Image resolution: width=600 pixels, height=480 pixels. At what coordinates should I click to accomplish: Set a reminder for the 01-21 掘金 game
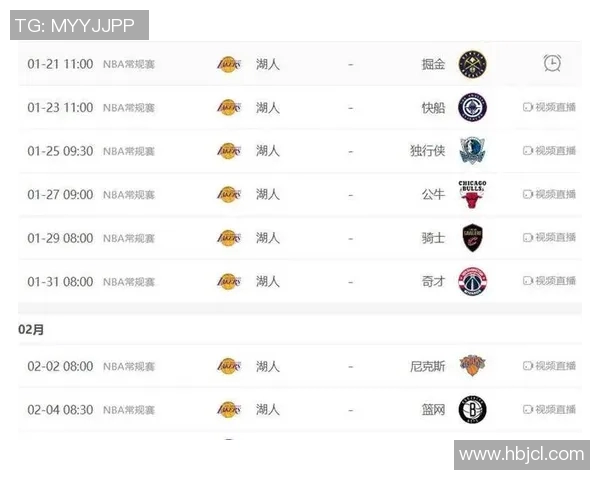pos(551,64)
